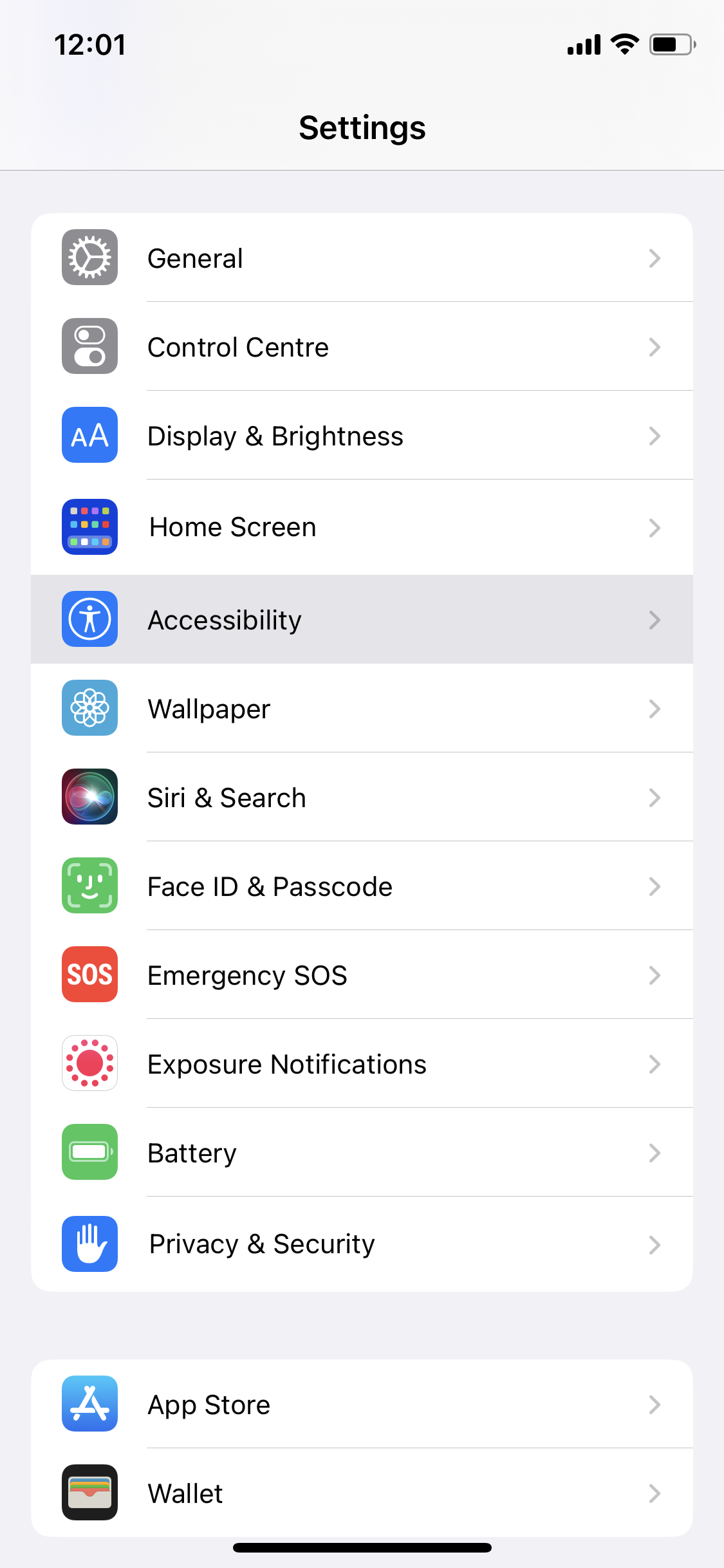The height and width of the screenshot is (1568, 724).
Task: Select the Battery green icon
Action: click(89, 1152)
